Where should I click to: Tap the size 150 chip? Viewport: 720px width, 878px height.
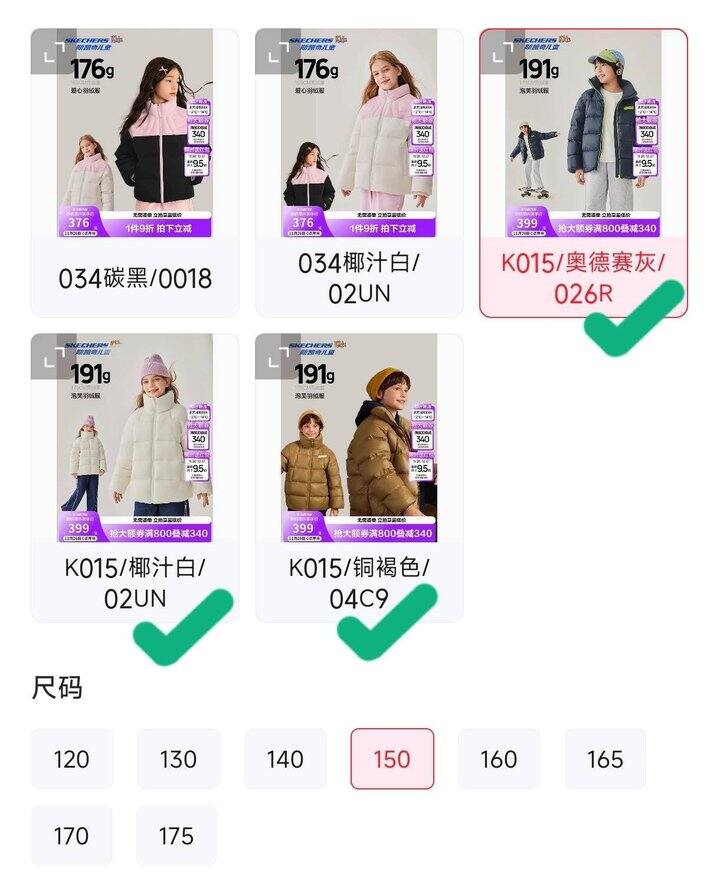coord(392,759)
